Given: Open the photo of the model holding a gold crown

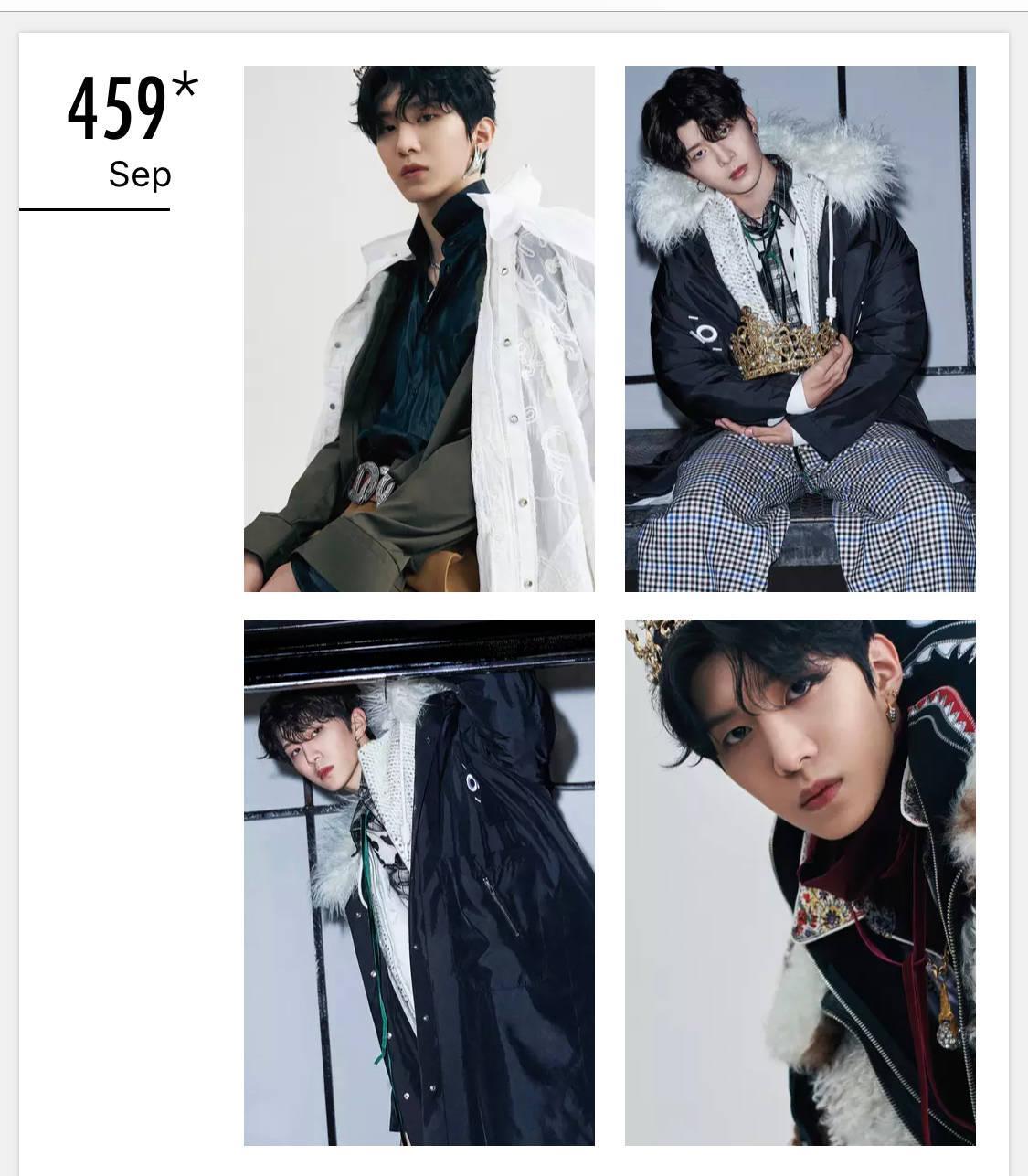Looking at the screenshot, I should [800, 329].
